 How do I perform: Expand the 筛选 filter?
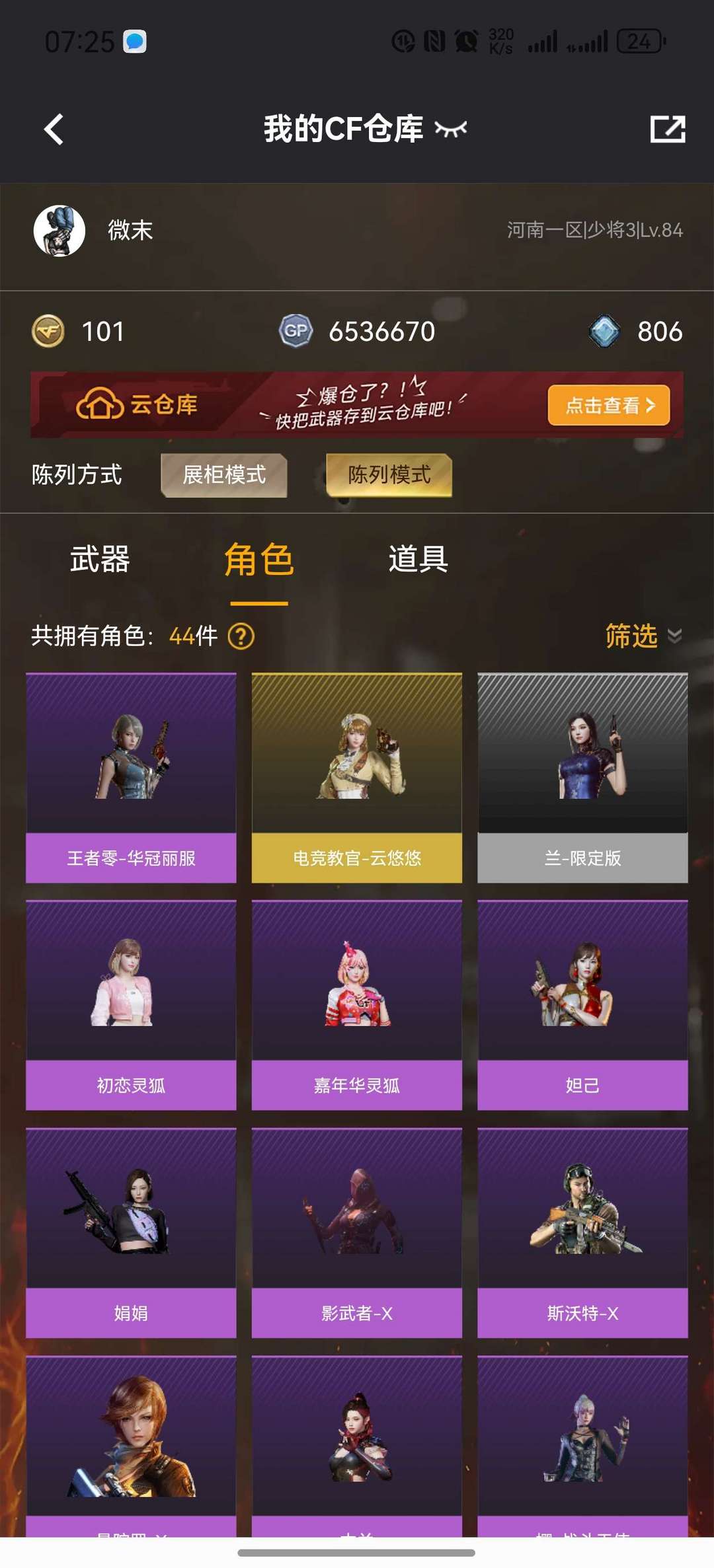[643, 636]
